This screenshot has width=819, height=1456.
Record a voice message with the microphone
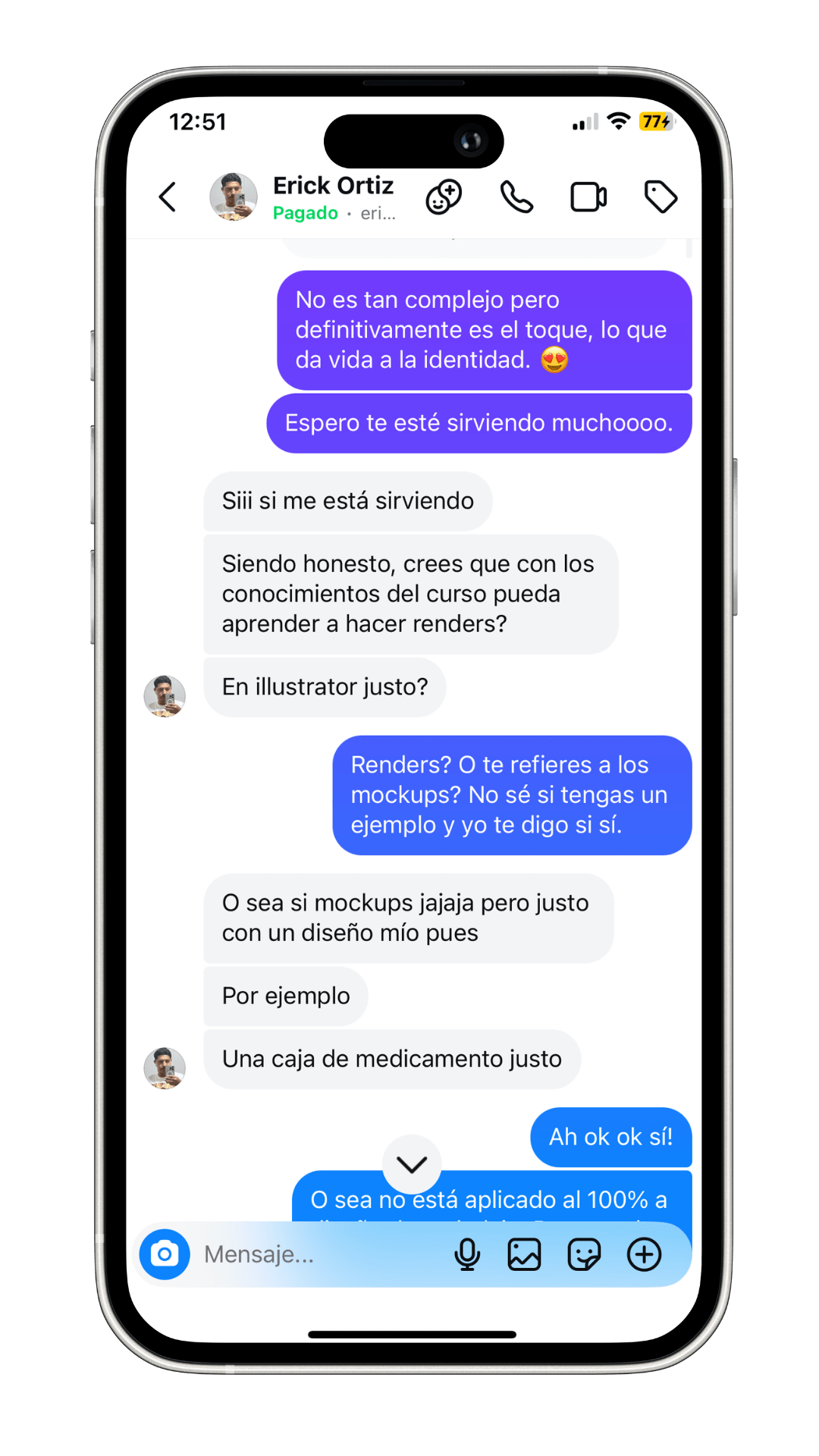point(467,1254)
